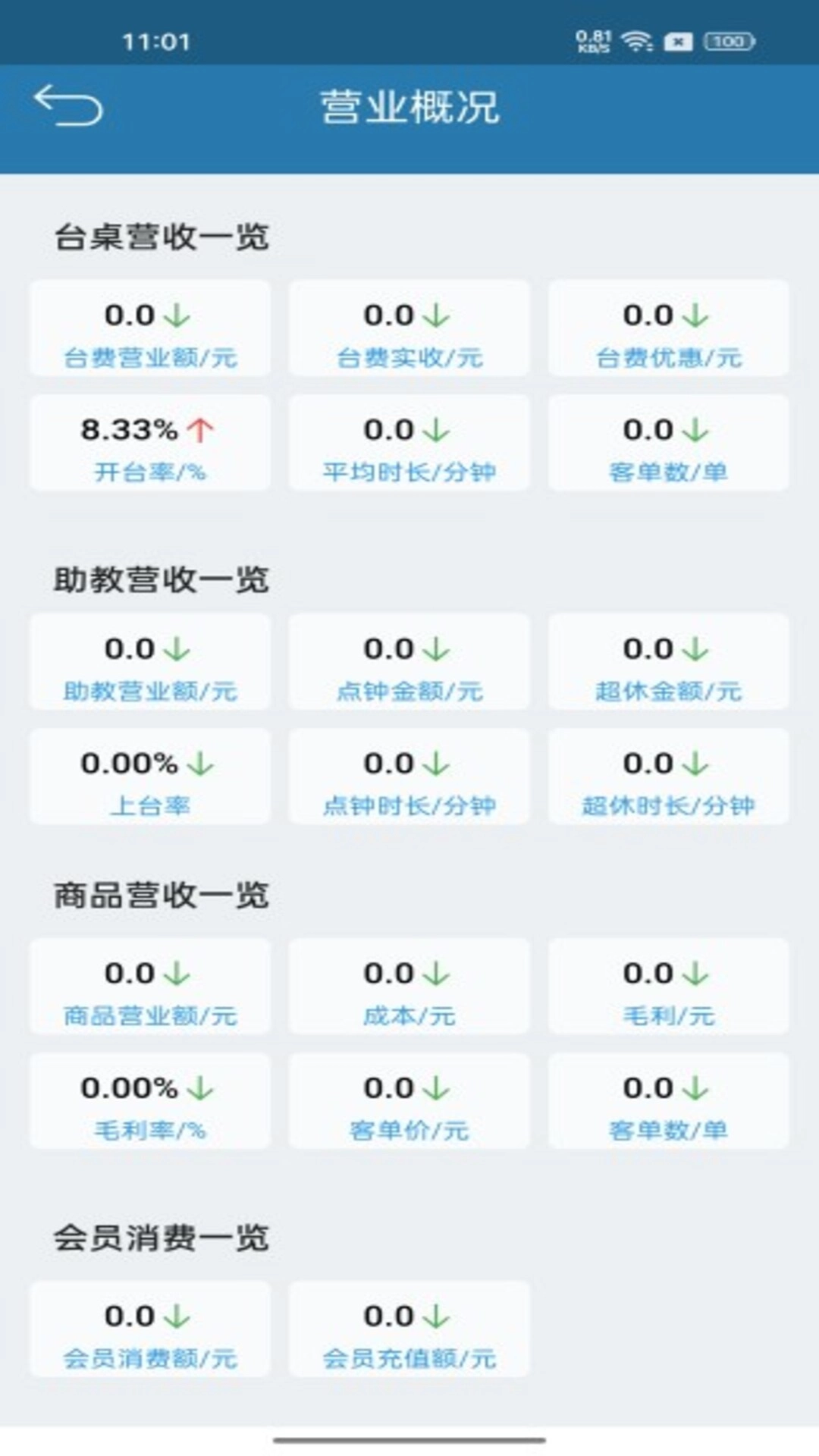Open the 点钟金额/元 stat card
The image size is (819, 1456).
[x=409, y=661]
